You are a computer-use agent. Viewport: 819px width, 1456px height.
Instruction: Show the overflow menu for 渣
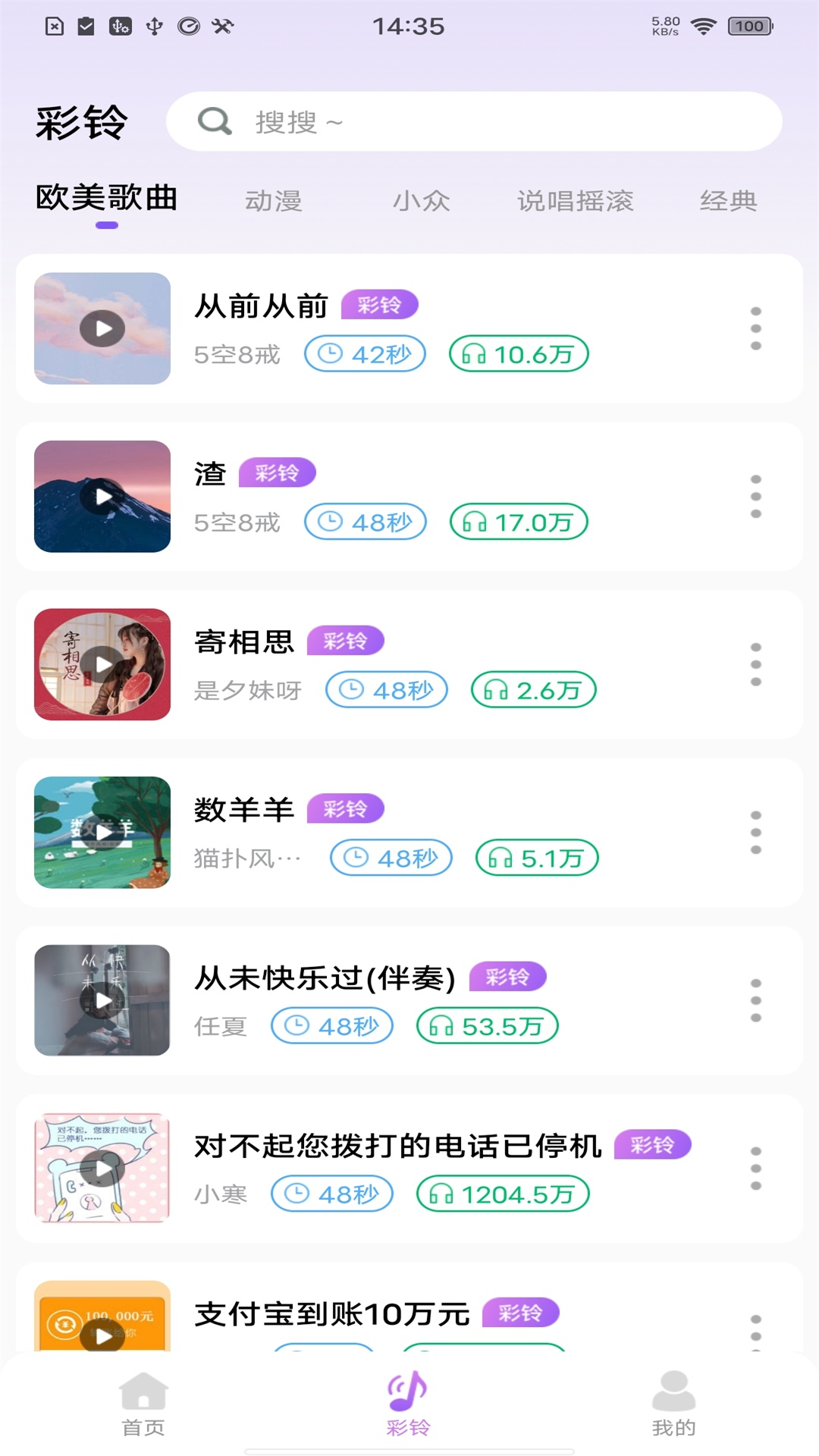point(755,497)
